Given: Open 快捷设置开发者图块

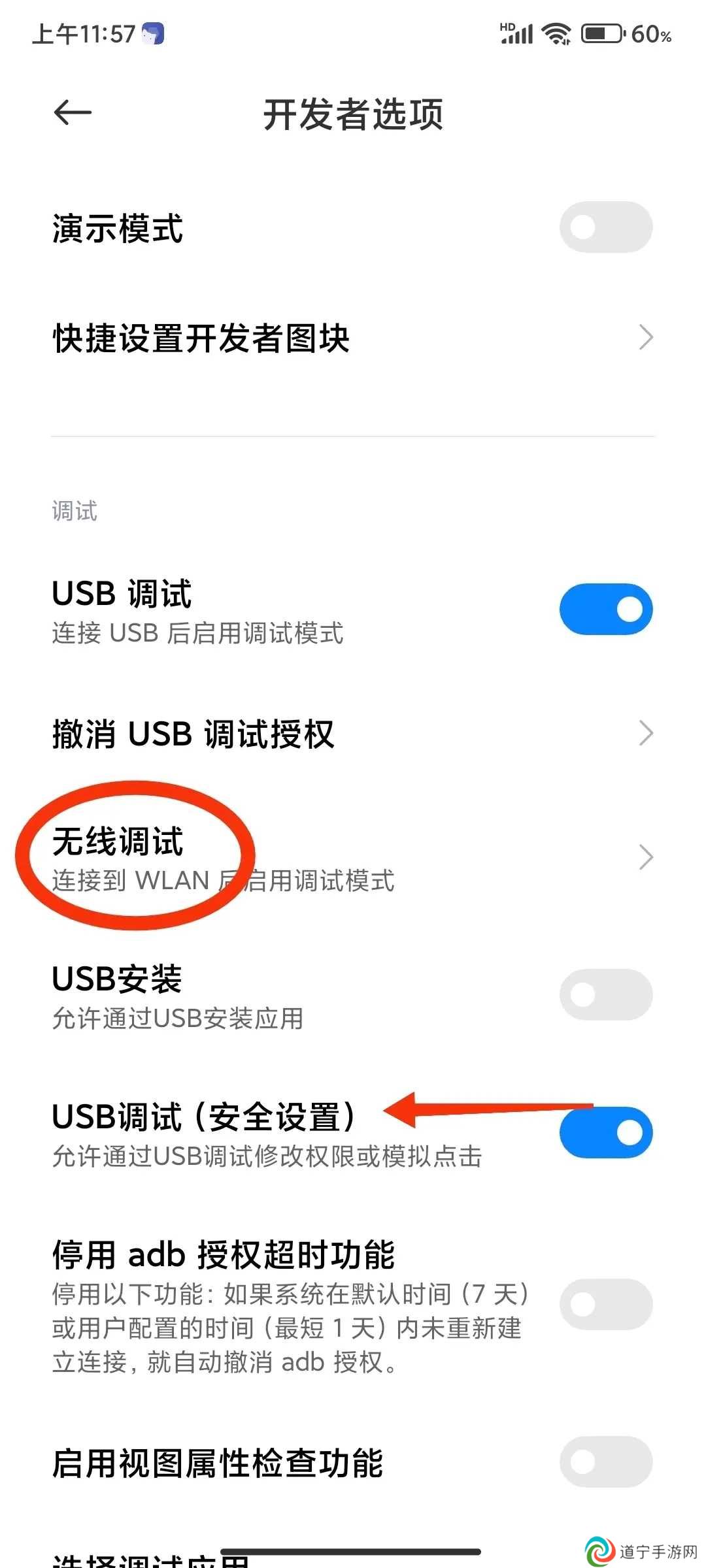Looking at the screenshot, I should point(353,338).
